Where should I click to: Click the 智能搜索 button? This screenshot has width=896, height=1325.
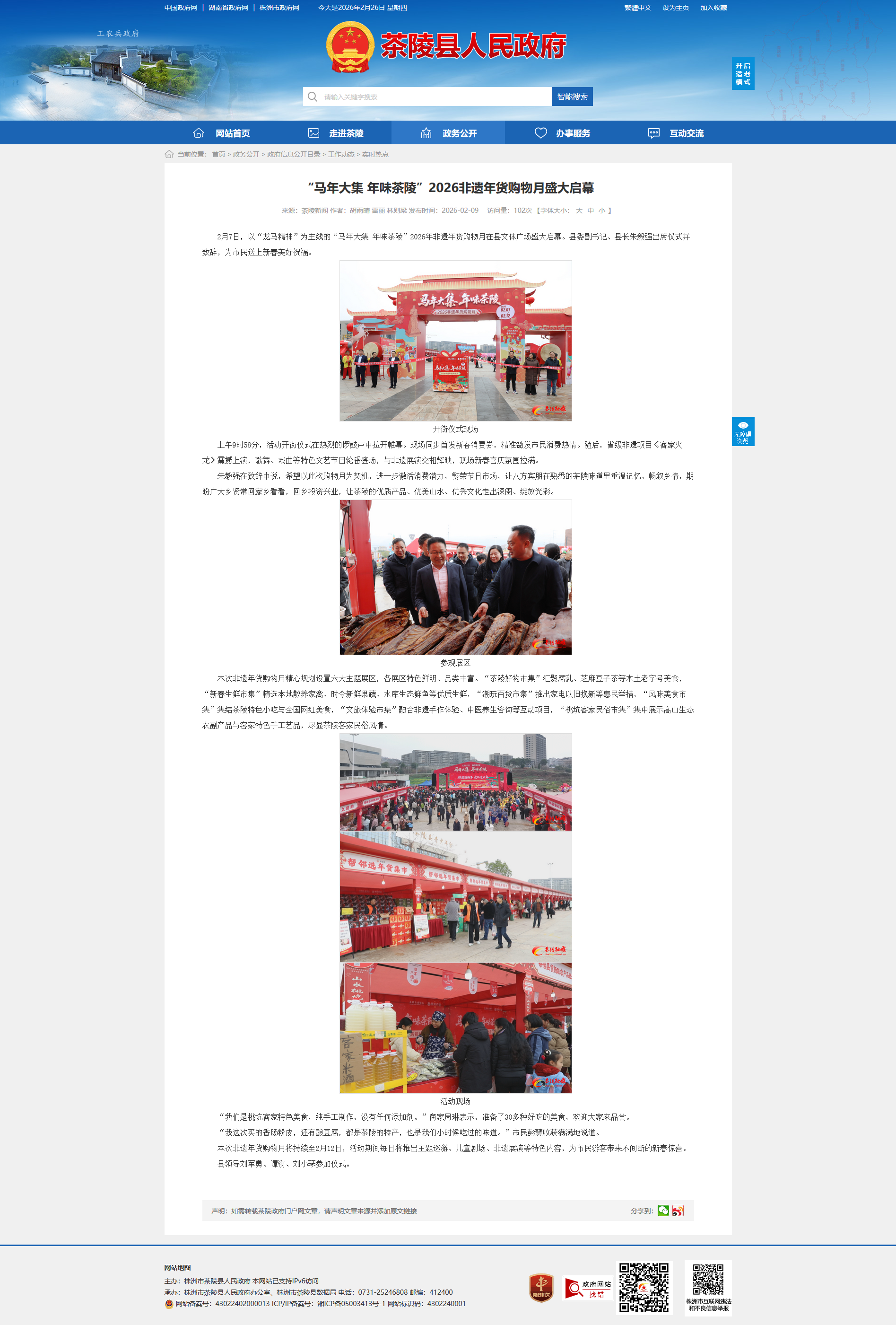(572, 97)
